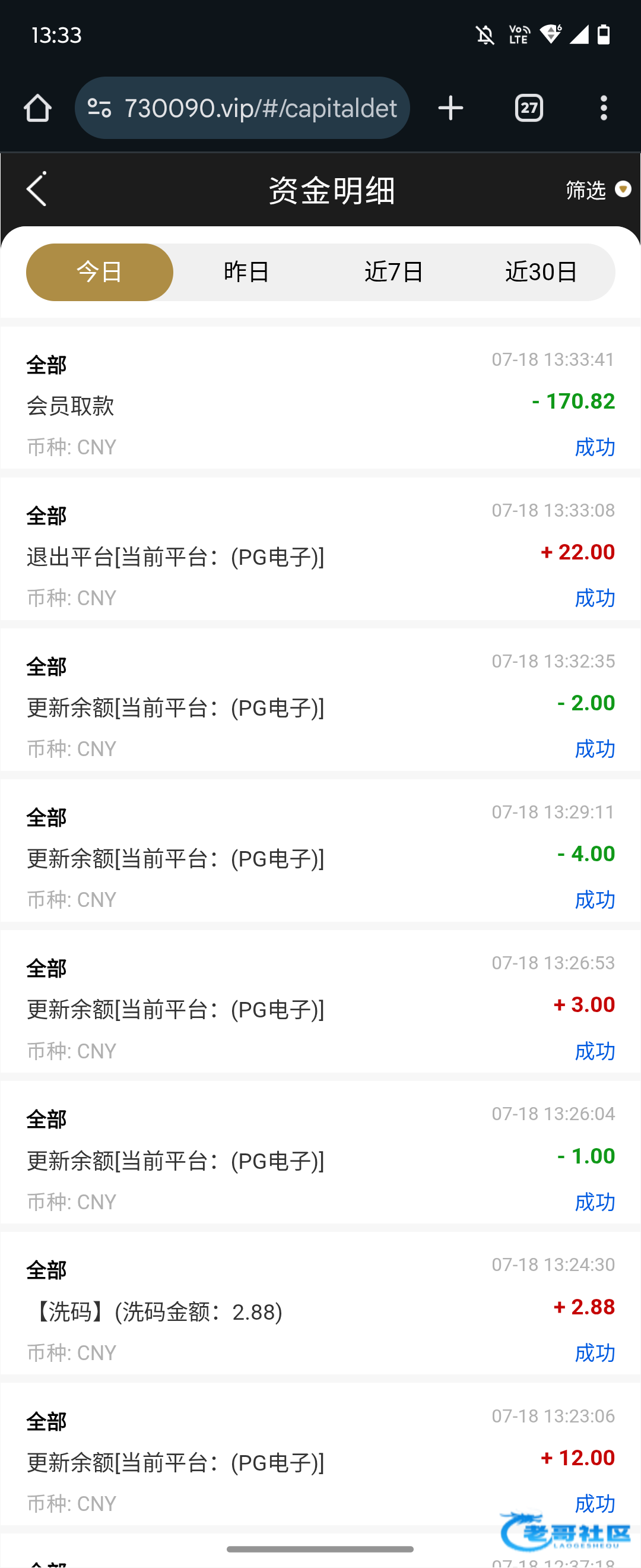Select the 今日 tab
The image size is (641, 1568).
click(100, 272)
